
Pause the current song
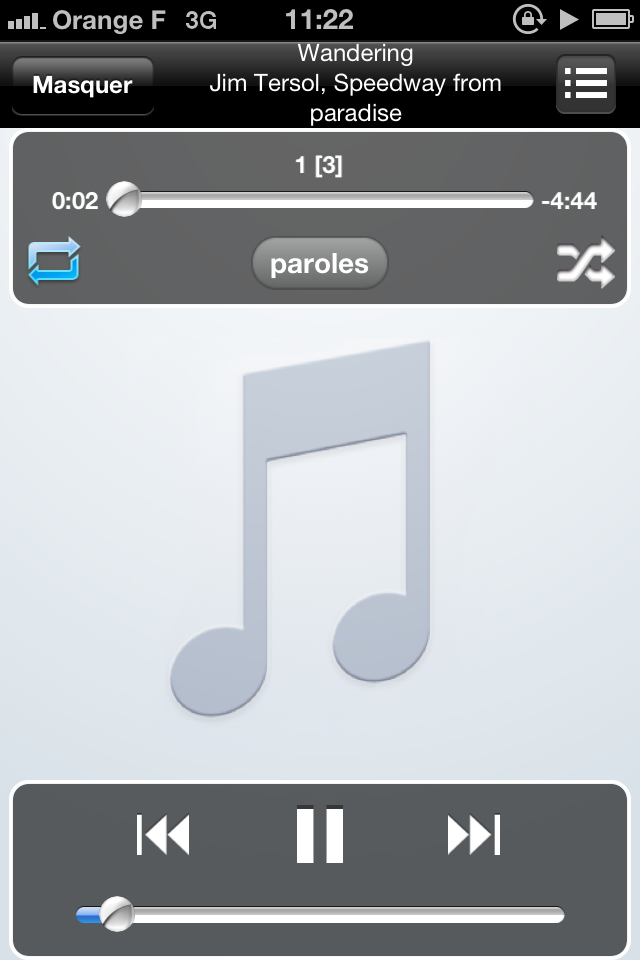[320, 834]
